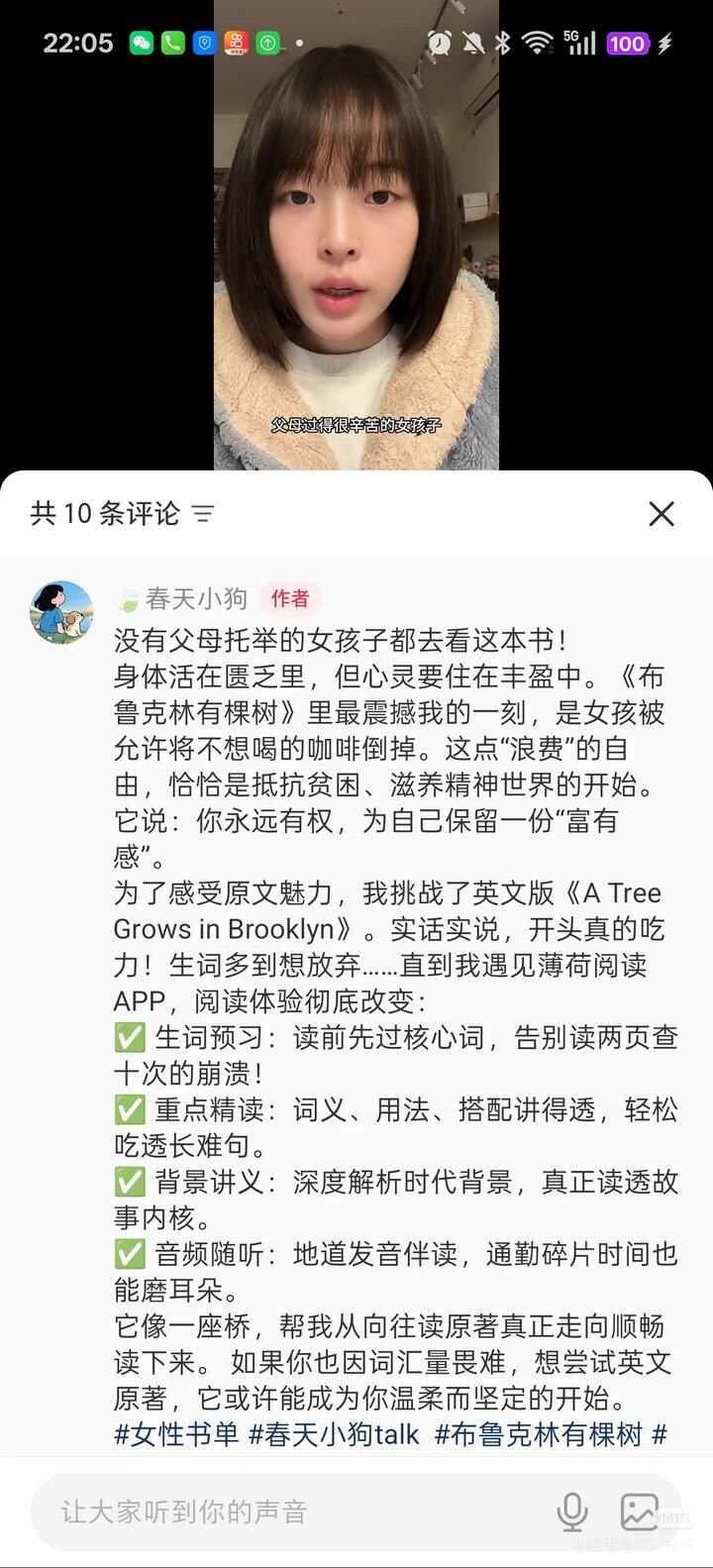This screenshot has width=713, height=1568.
Task: Open the #布鲁克林有棵树 hashtag
Action: (x=538, y=1434)
